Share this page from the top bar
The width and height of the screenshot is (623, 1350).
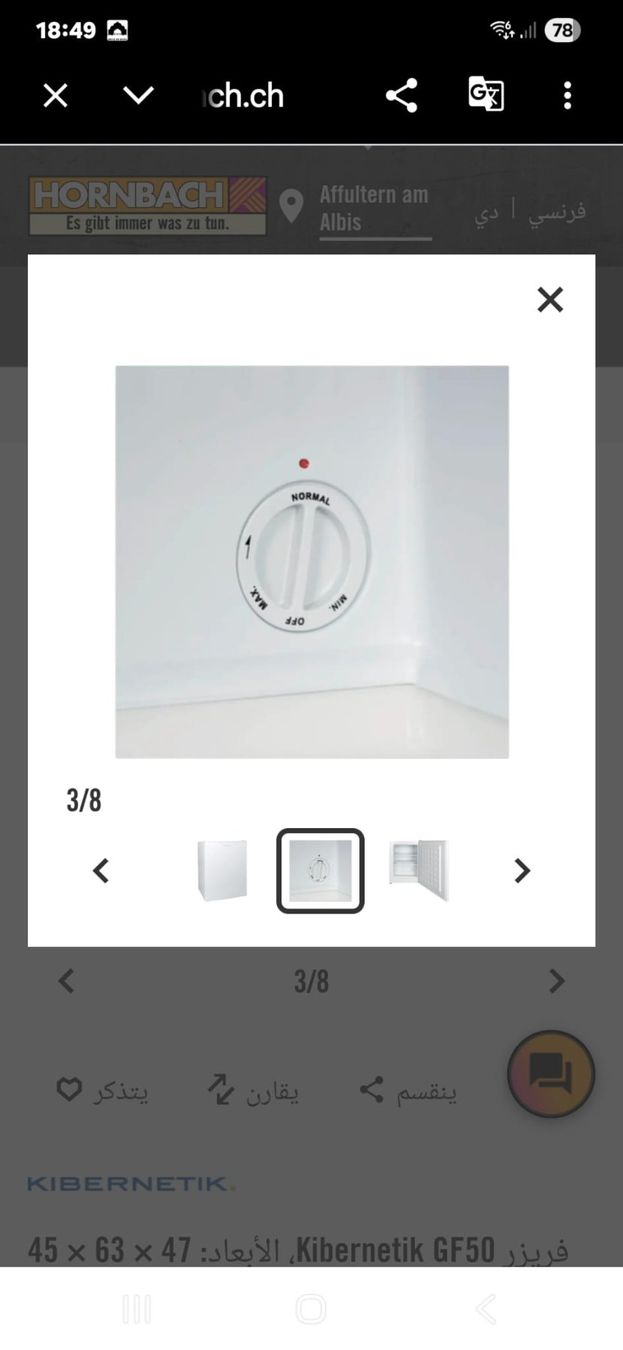click(401, 96)
